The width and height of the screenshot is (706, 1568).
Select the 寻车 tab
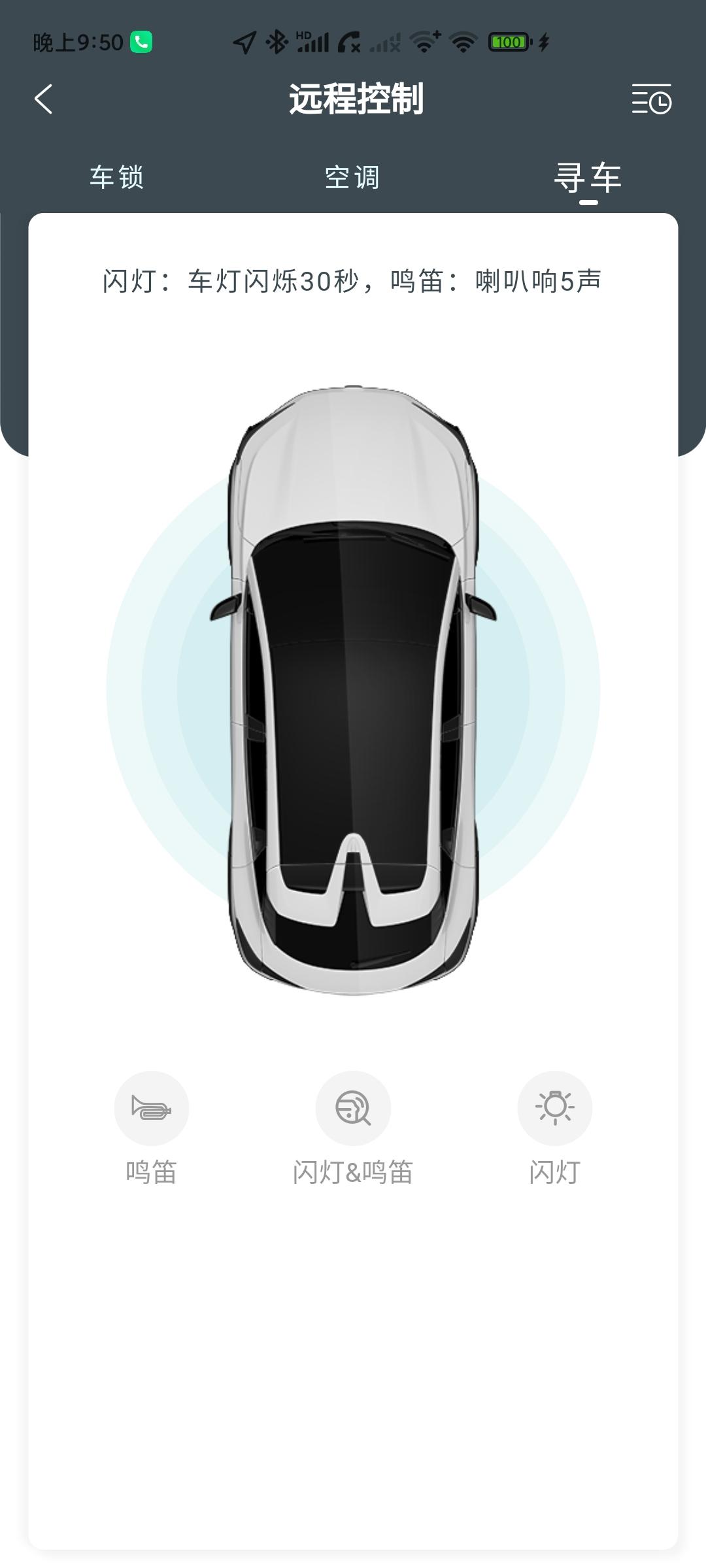click(x=587, y=178)
